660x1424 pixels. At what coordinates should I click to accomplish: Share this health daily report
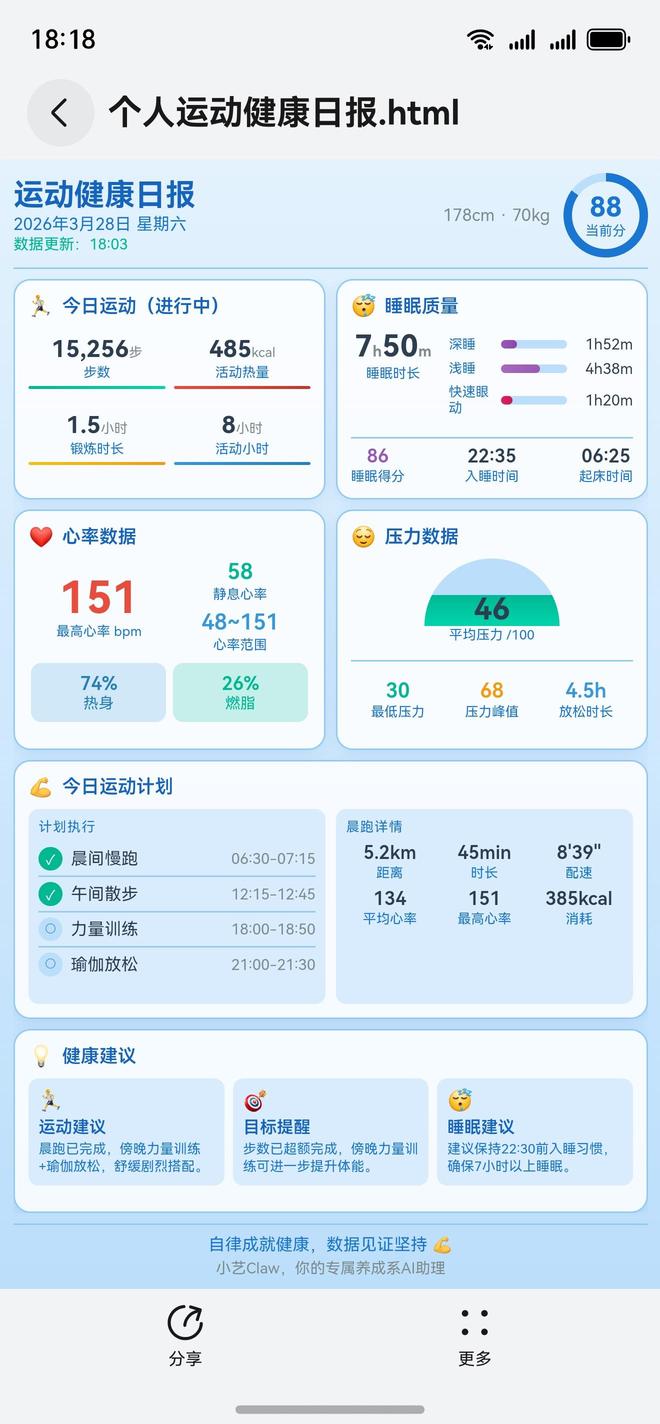(185, 1334)
